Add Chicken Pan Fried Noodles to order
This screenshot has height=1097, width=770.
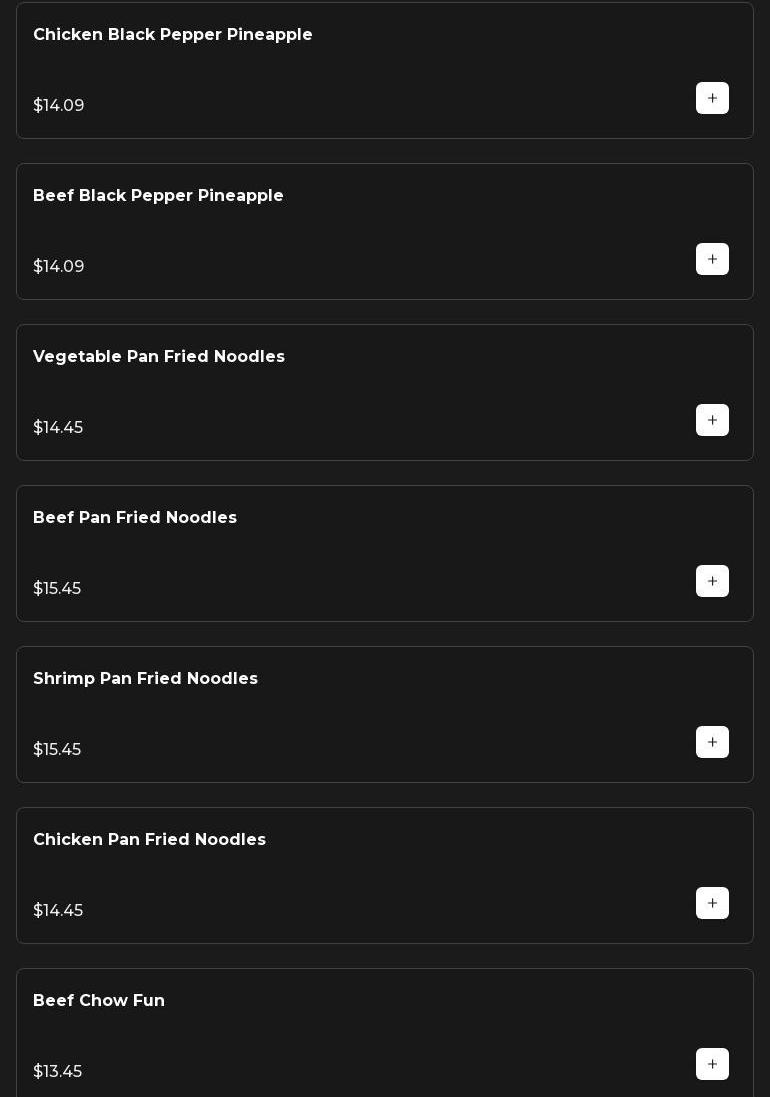pyautogui.click(x=712, y=903)
